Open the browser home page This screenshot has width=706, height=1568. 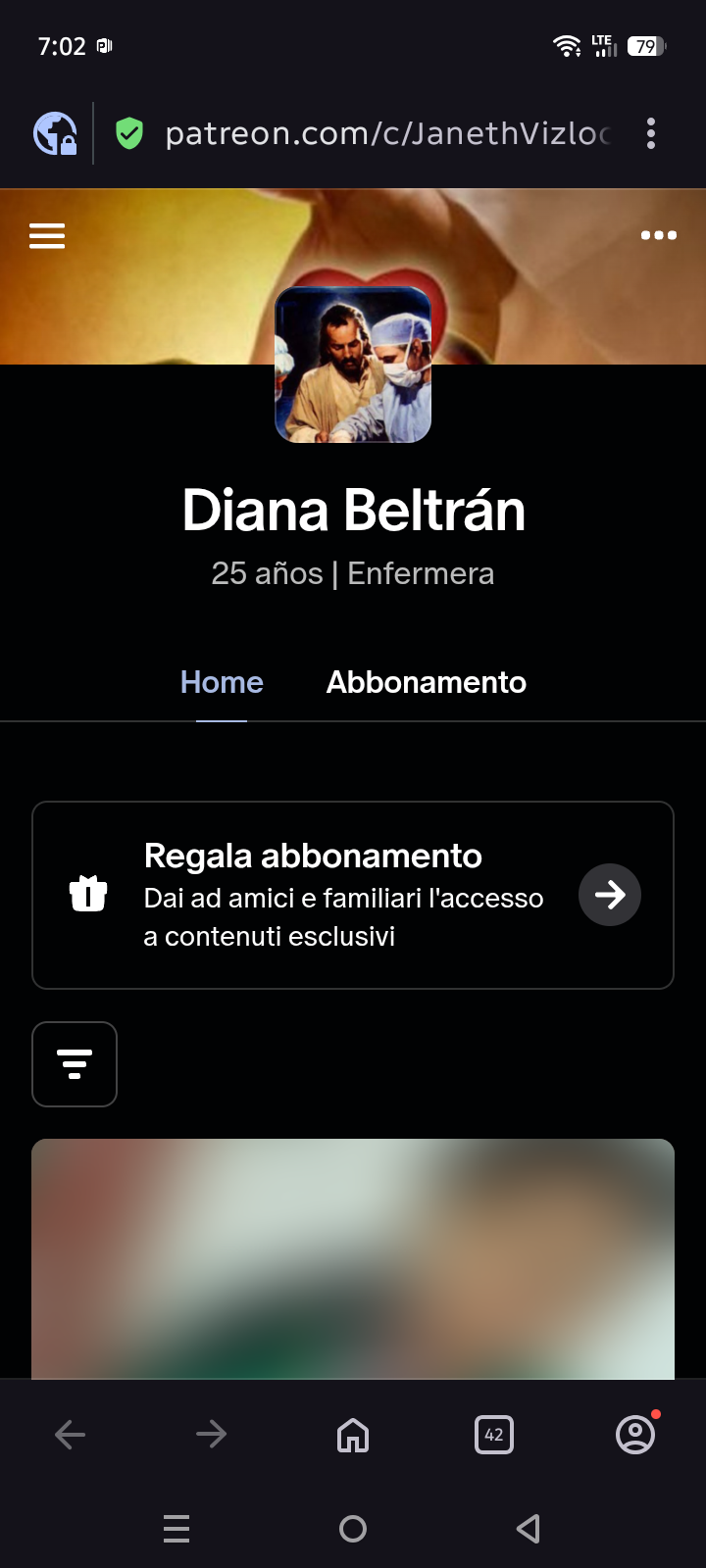353,1435
